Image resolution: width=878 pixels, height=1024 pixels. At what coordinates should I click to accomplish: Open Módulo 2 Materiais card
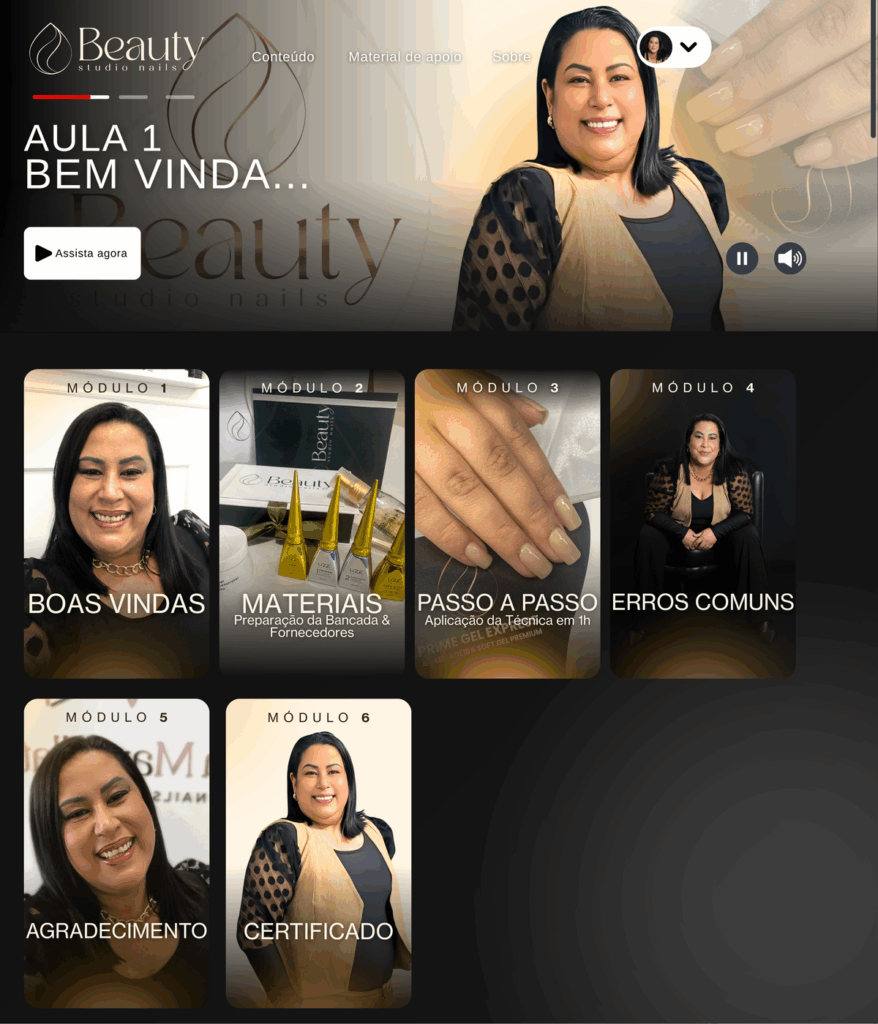tap(312, 523)
